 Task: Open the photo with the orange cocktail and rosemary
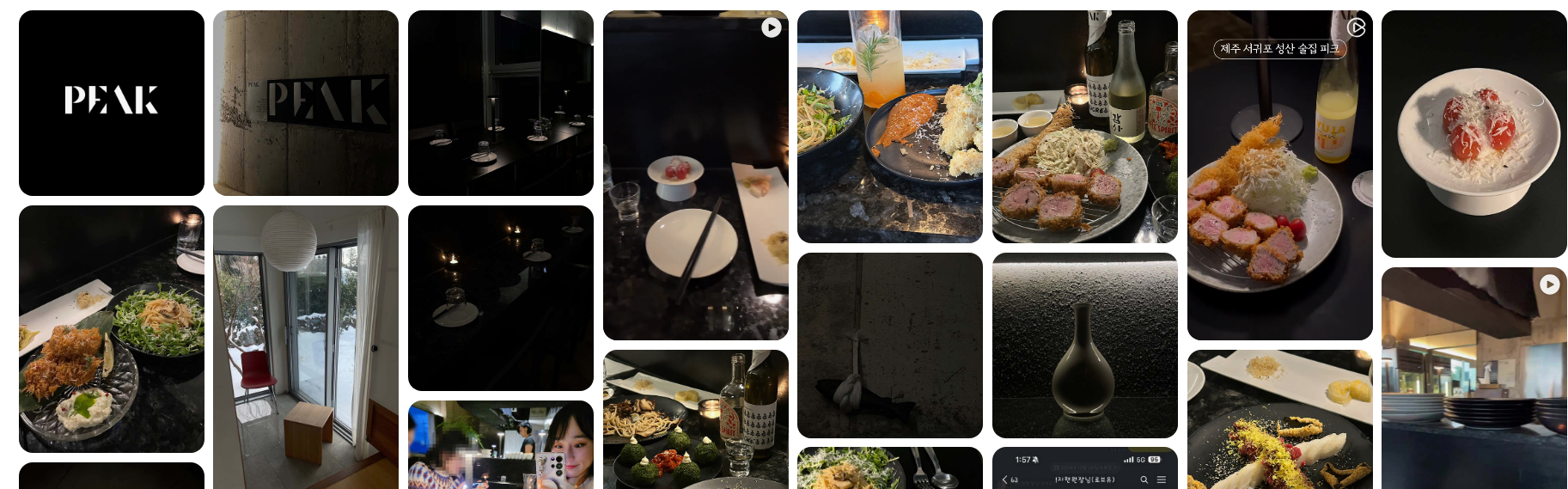coord(890,126)
